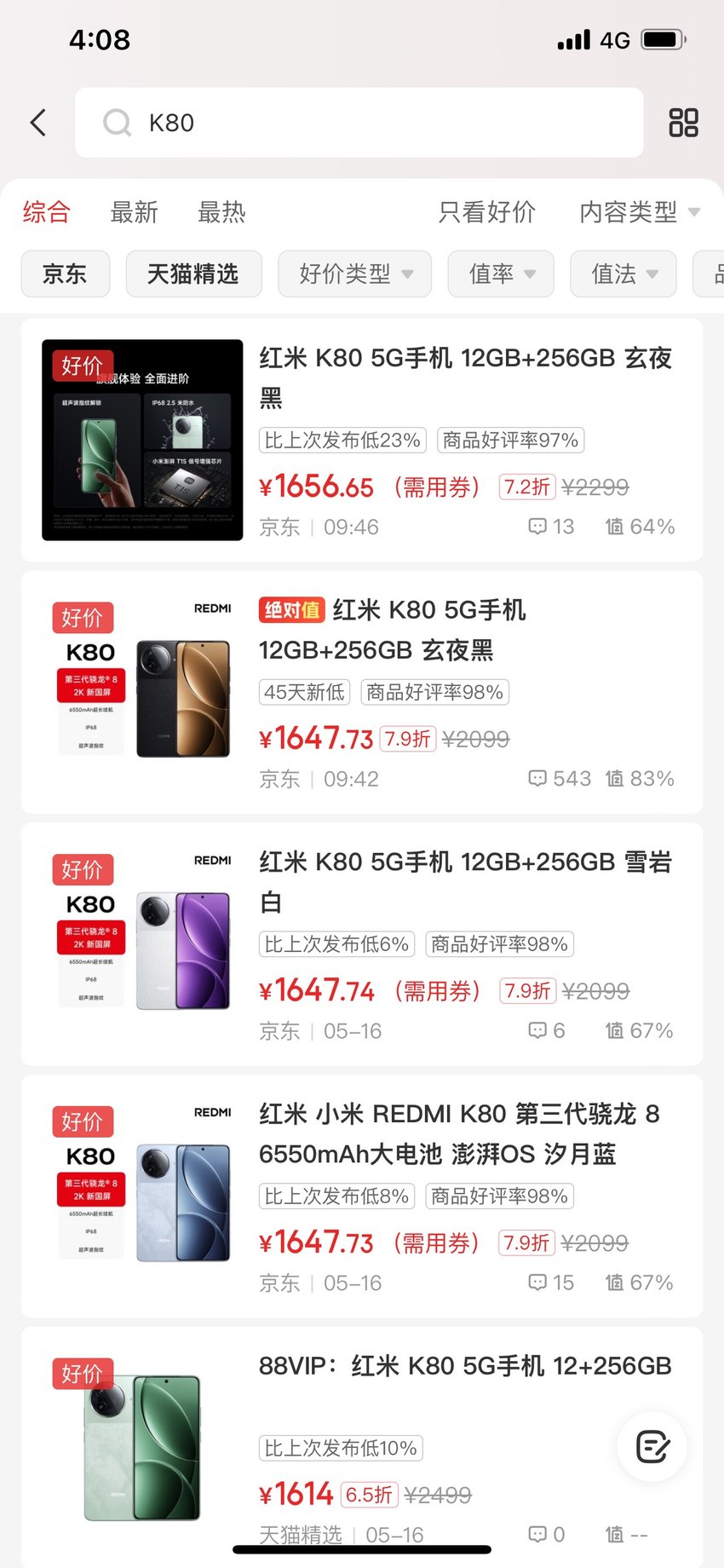Enable the 只看好价 filter
This screenshot has width=724, height=1568.
click(487, 212)
